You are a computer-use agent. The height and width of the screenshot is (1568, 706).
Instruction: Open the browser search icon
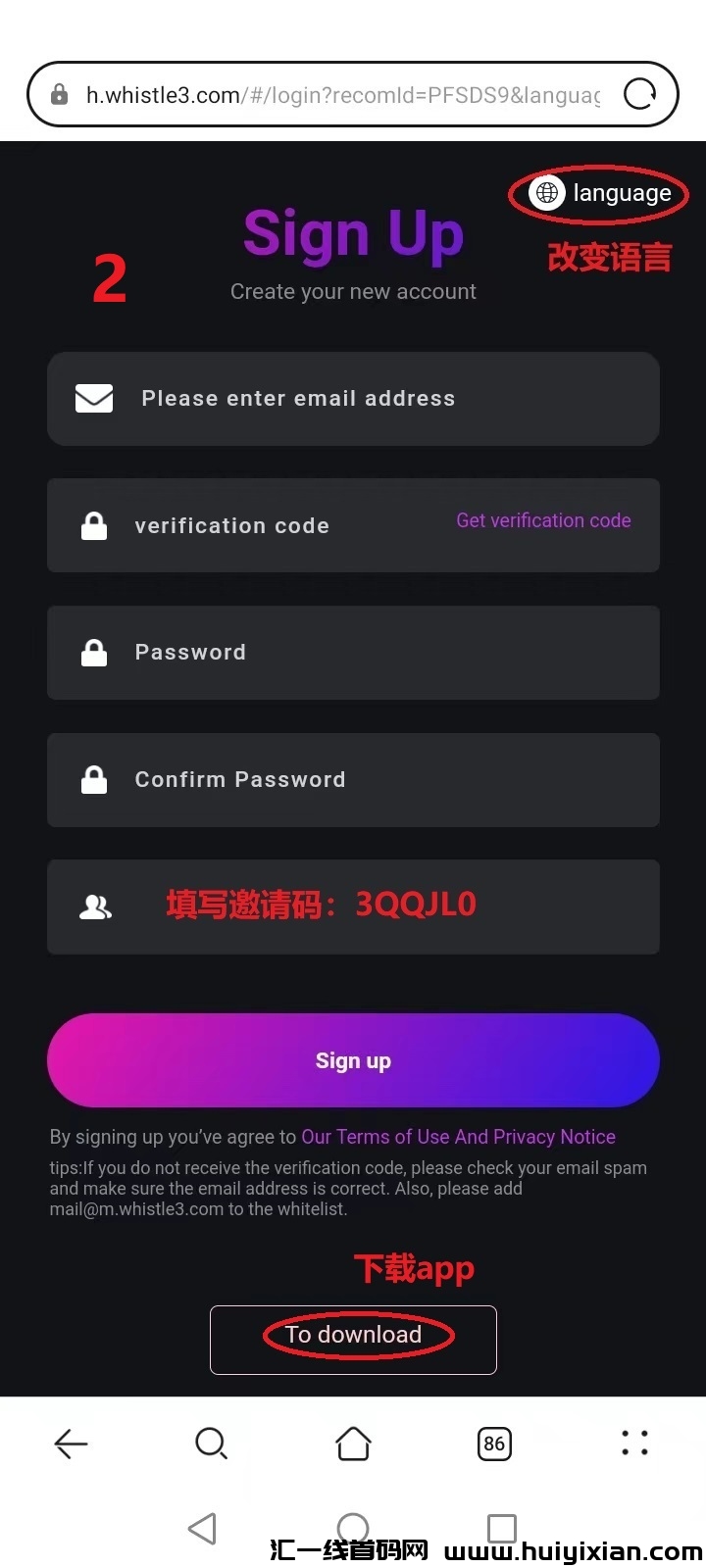(x=212, y=1444)
